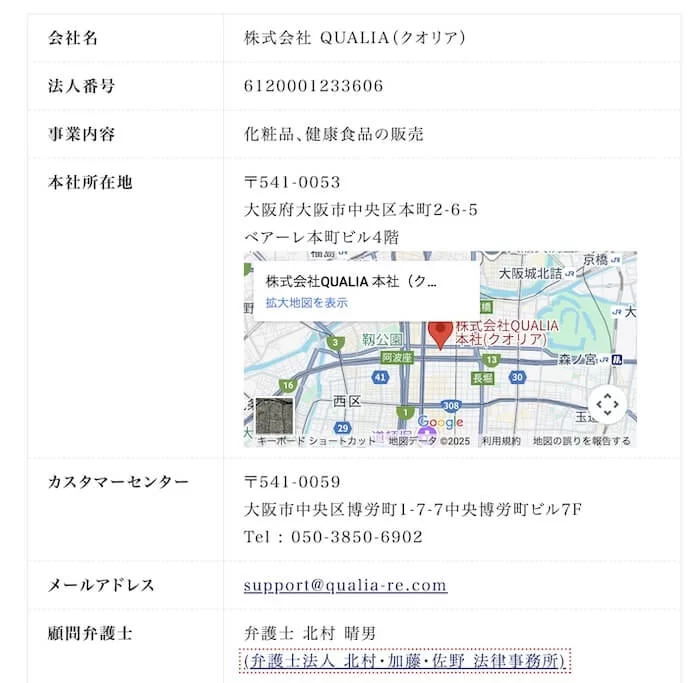Image resolution: width=700 pixels, height=683 pixels.
Task: Open the map's terms of use (利用規約)
Action: (500, 441)
